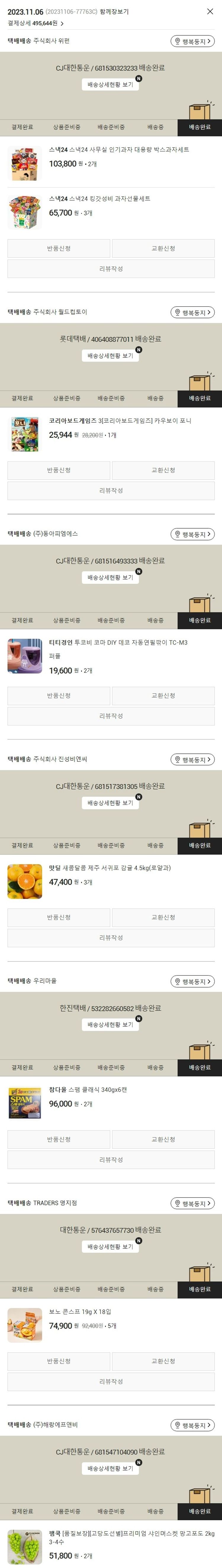Close the order detail page
Screen dimensions: 222x1568
[x=210, y=12]
